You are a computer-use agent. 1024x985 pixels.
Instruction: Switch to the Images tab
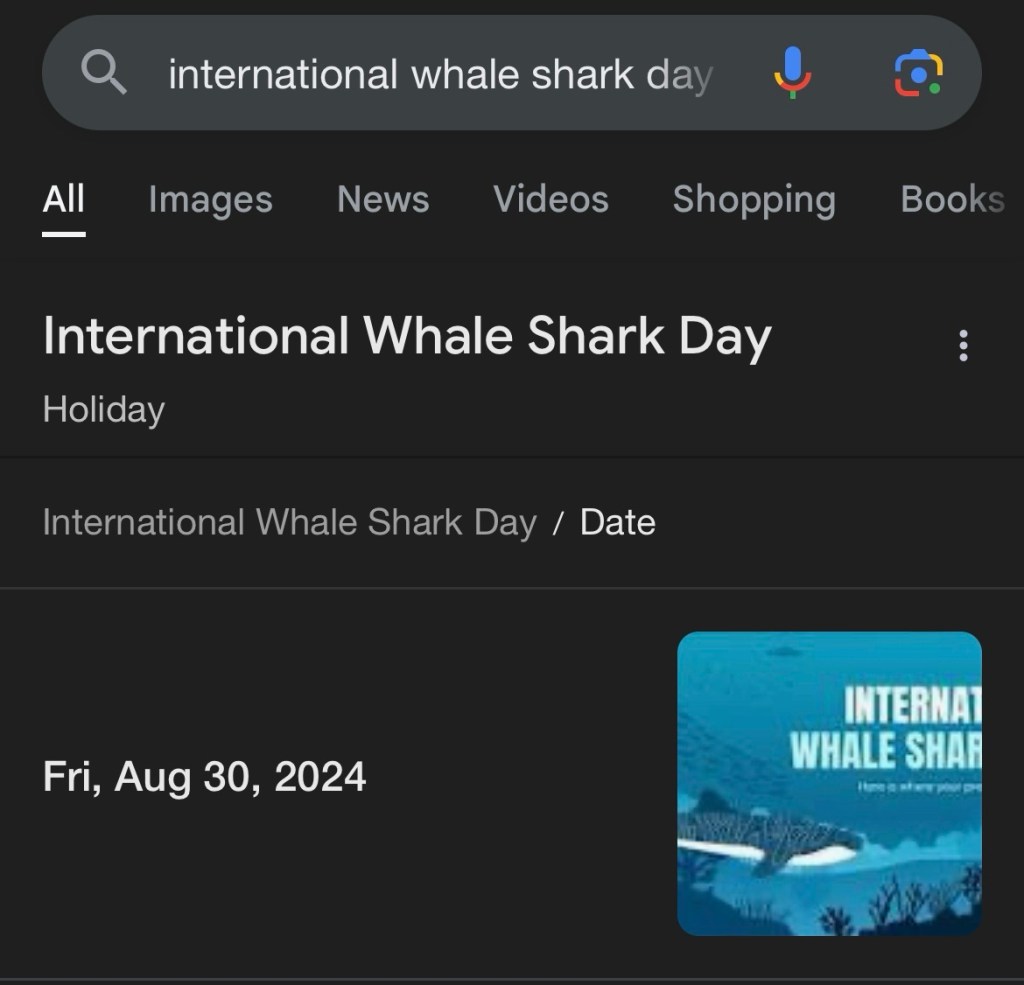(x=210, y=199)
